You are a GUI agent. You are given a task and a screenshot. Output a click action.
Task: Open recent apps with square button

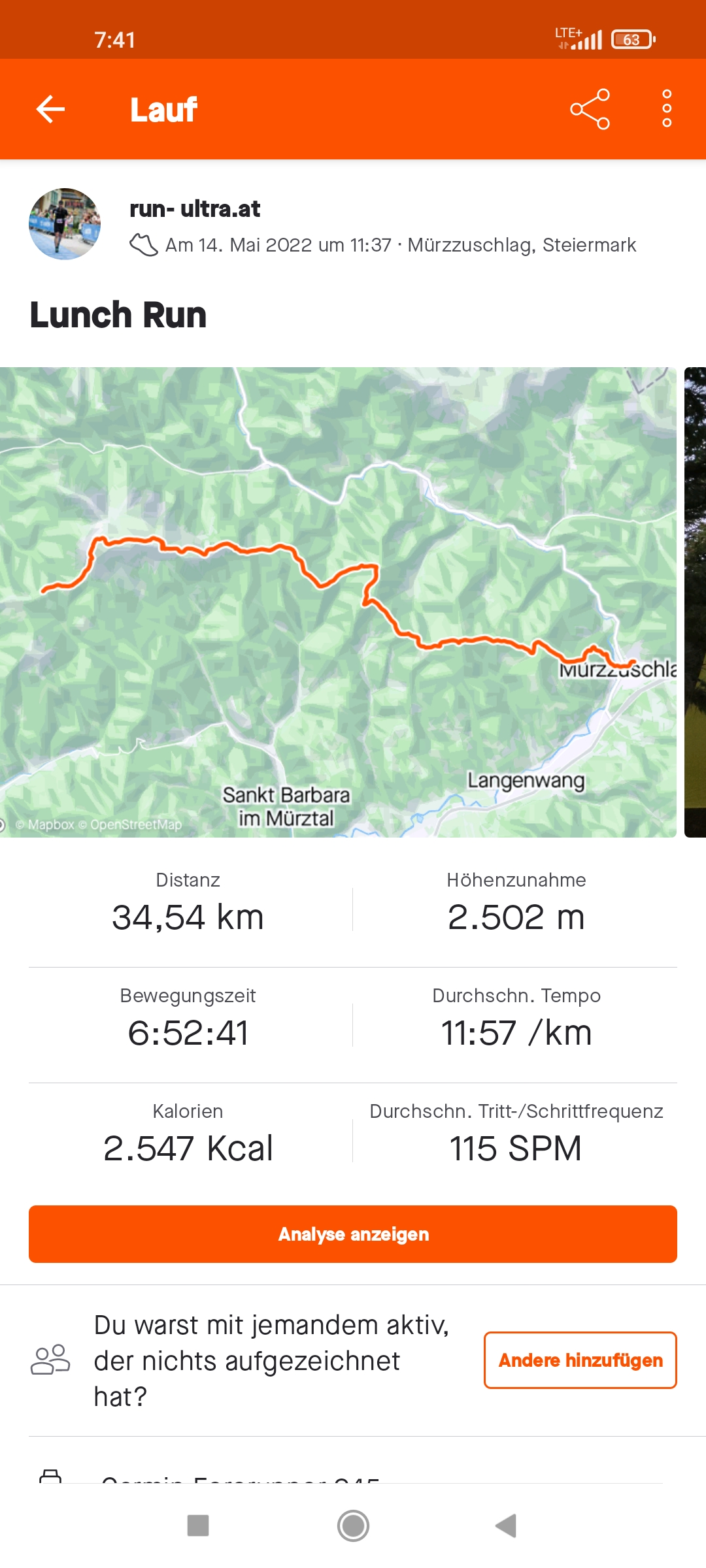tap(198, 1526)
